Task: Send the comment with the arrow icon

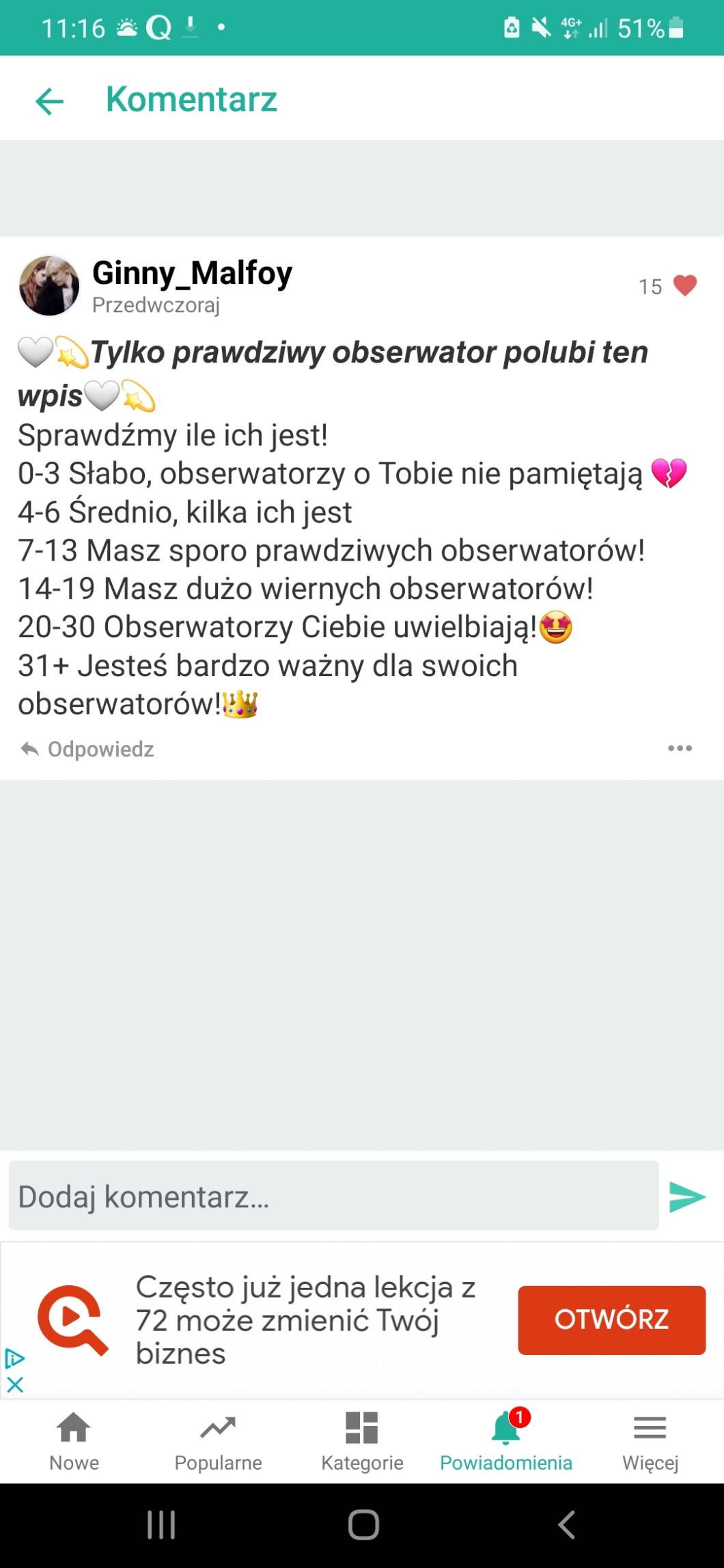Action: 687,1196
